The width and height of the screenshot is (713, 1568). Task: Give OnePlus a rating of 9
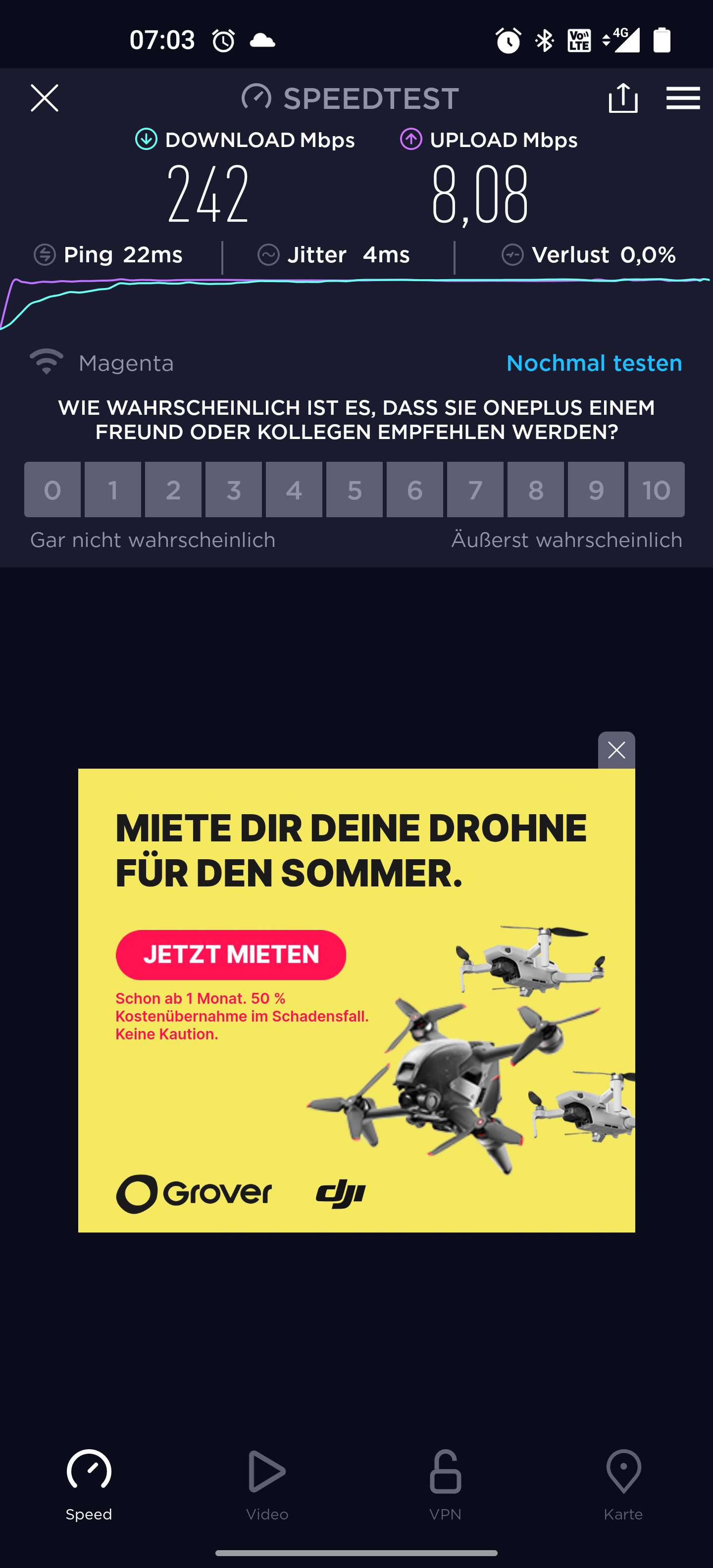pyautogui.click(x=596, y=490)
